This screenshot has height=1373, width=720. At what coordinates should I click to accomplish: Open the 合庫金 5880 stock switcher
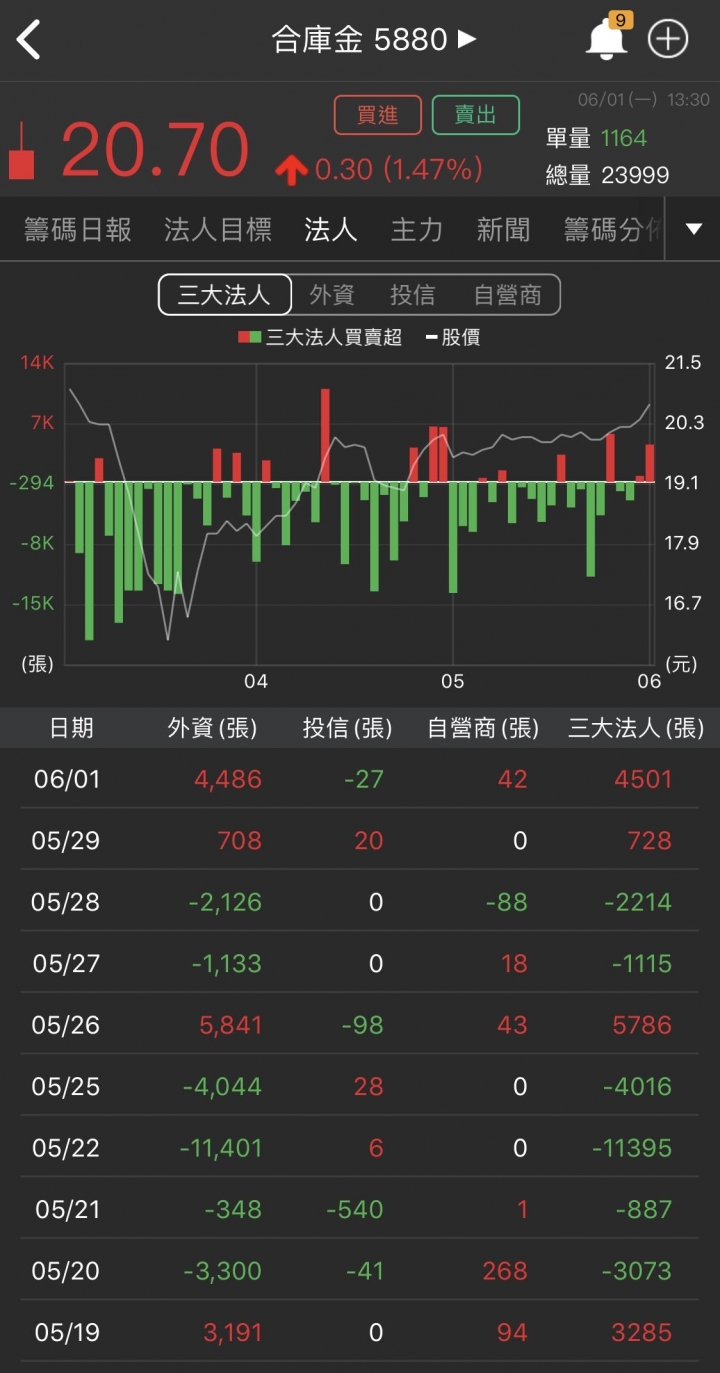click(x=374, y=40)
